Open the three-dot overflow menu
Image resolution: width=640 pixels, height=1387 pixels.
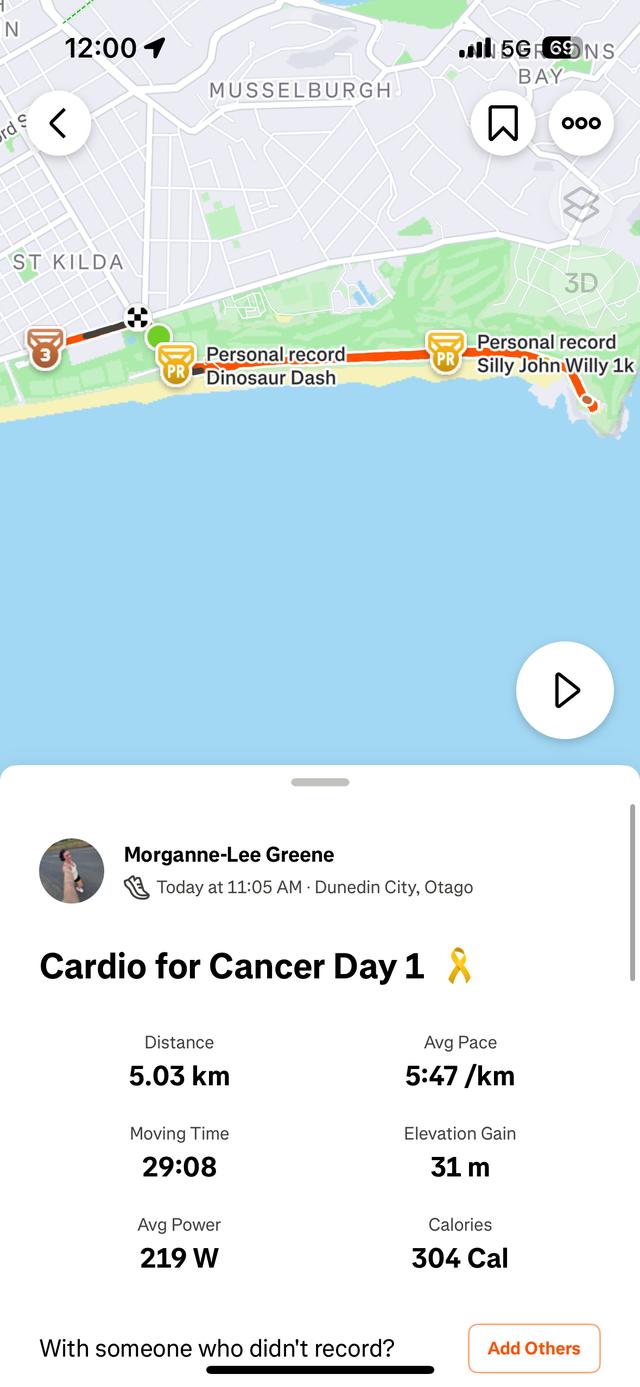point(581,124)
